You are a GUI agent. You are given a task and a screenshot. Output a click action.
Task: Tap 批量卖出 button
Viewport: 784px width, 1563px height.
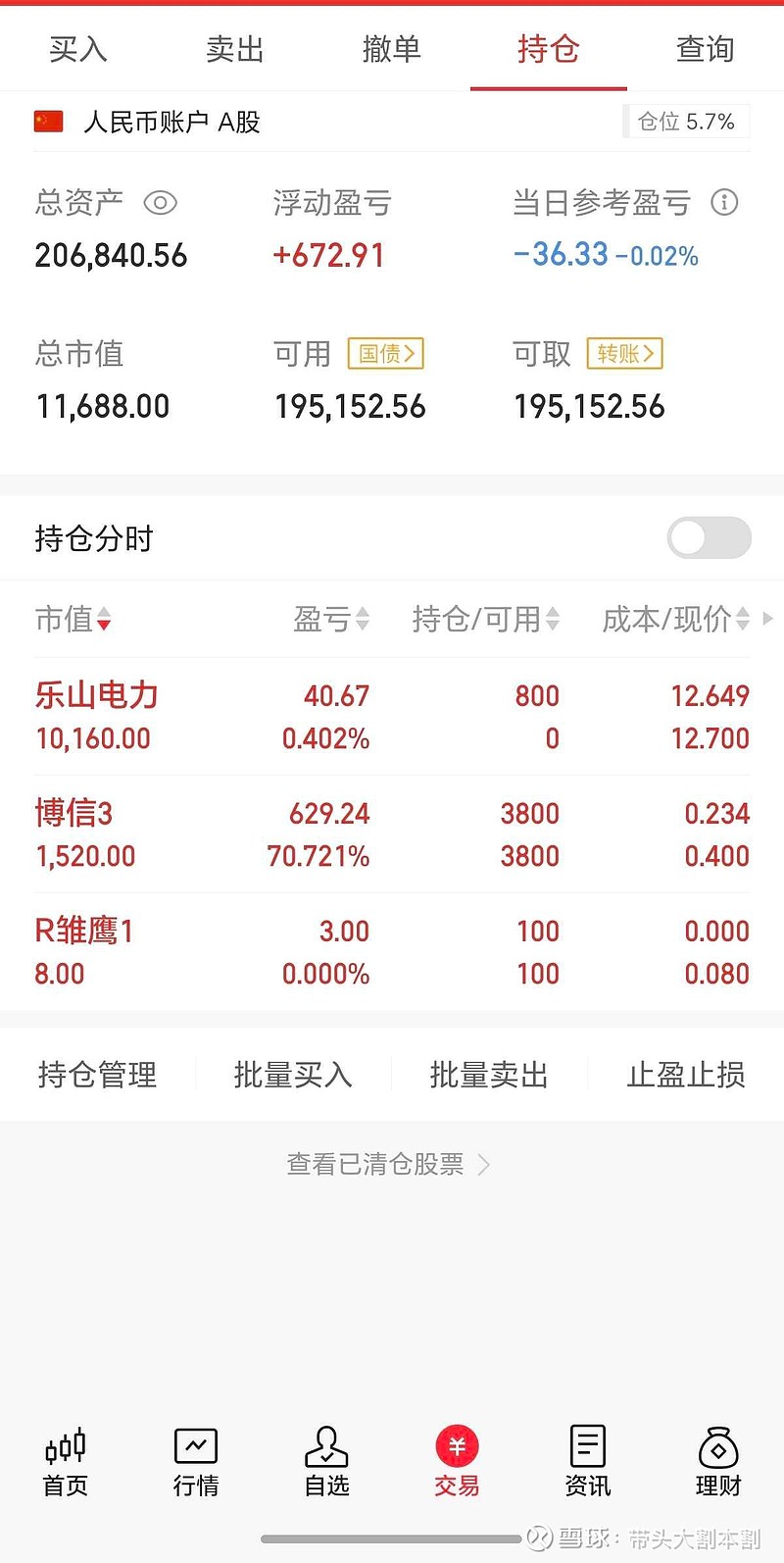[x=489, y=1075]
